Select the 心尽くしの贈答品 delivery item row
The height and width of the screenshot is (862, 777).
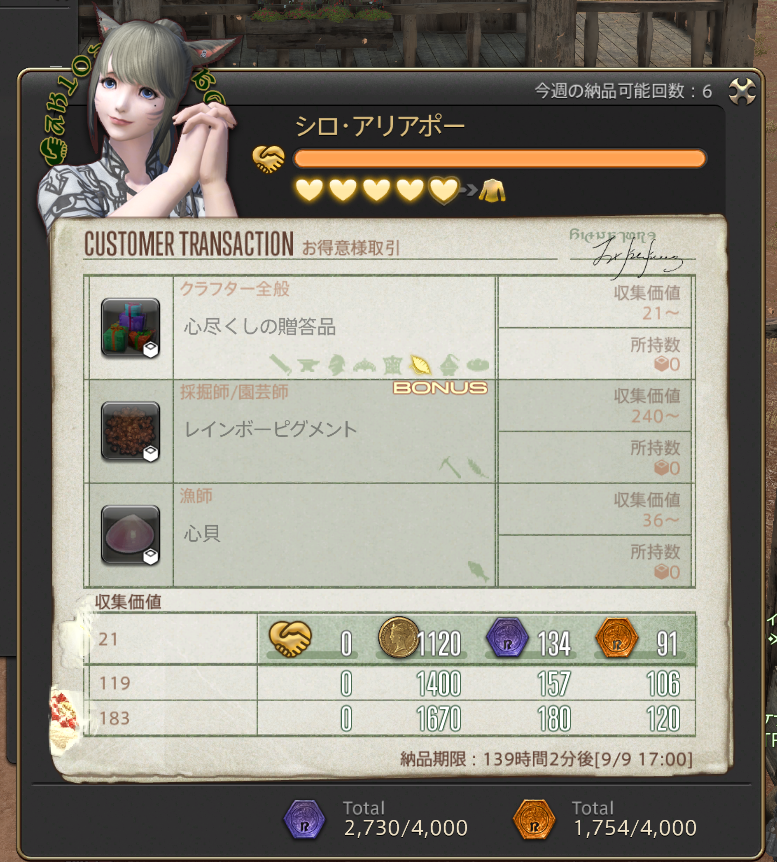(x=335, y=327)
